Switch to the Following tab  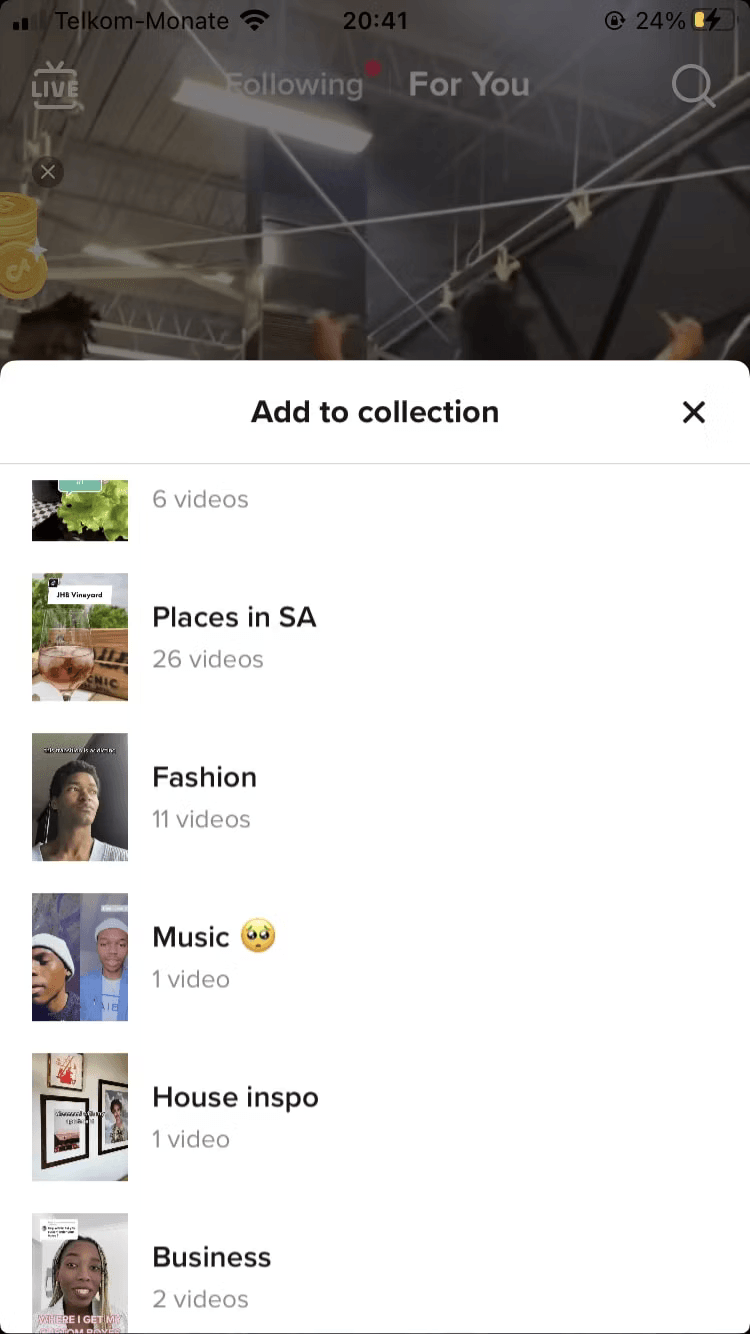295,86
